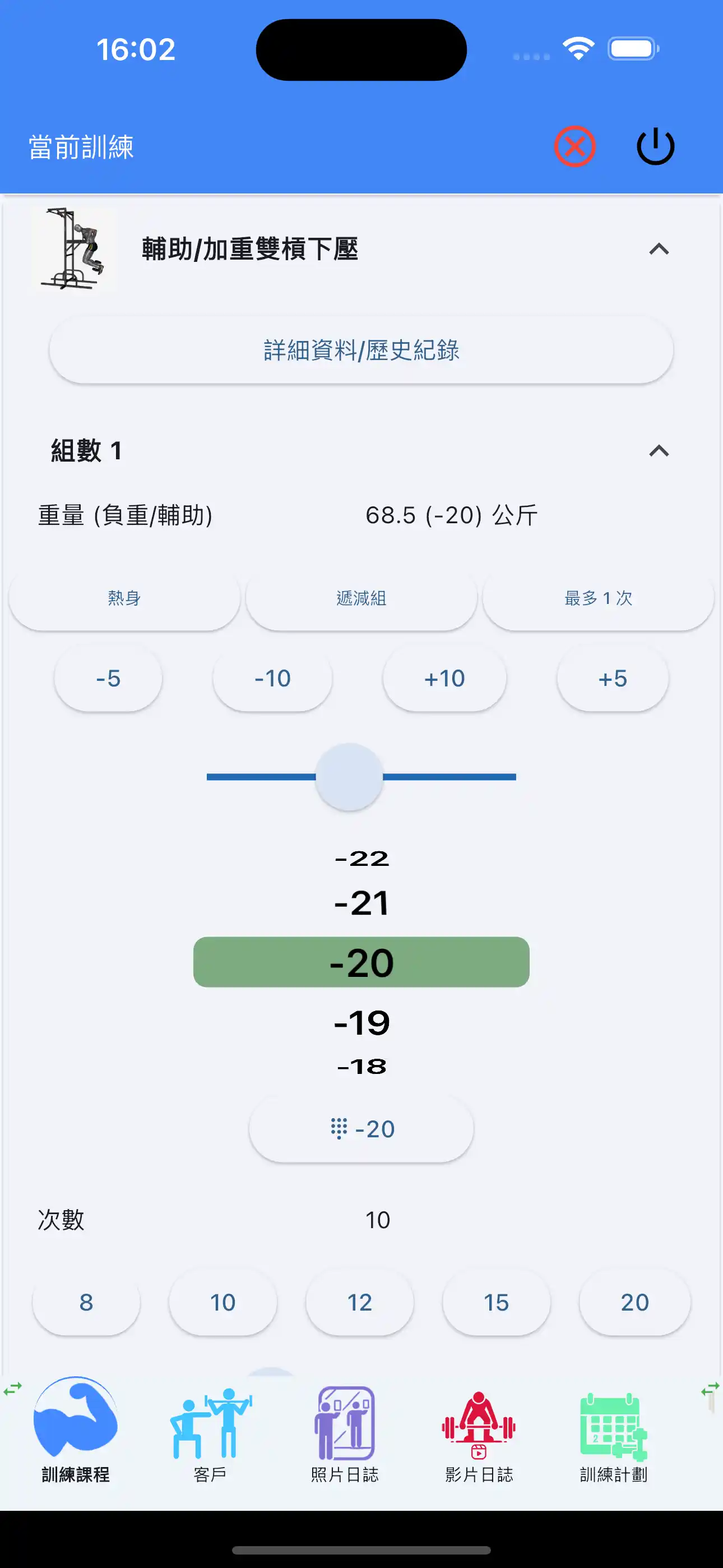Viewport: 723px width, 1568px height.
Task: Toggle the 遞減組 drop set option
Action: tap(360, 598)
